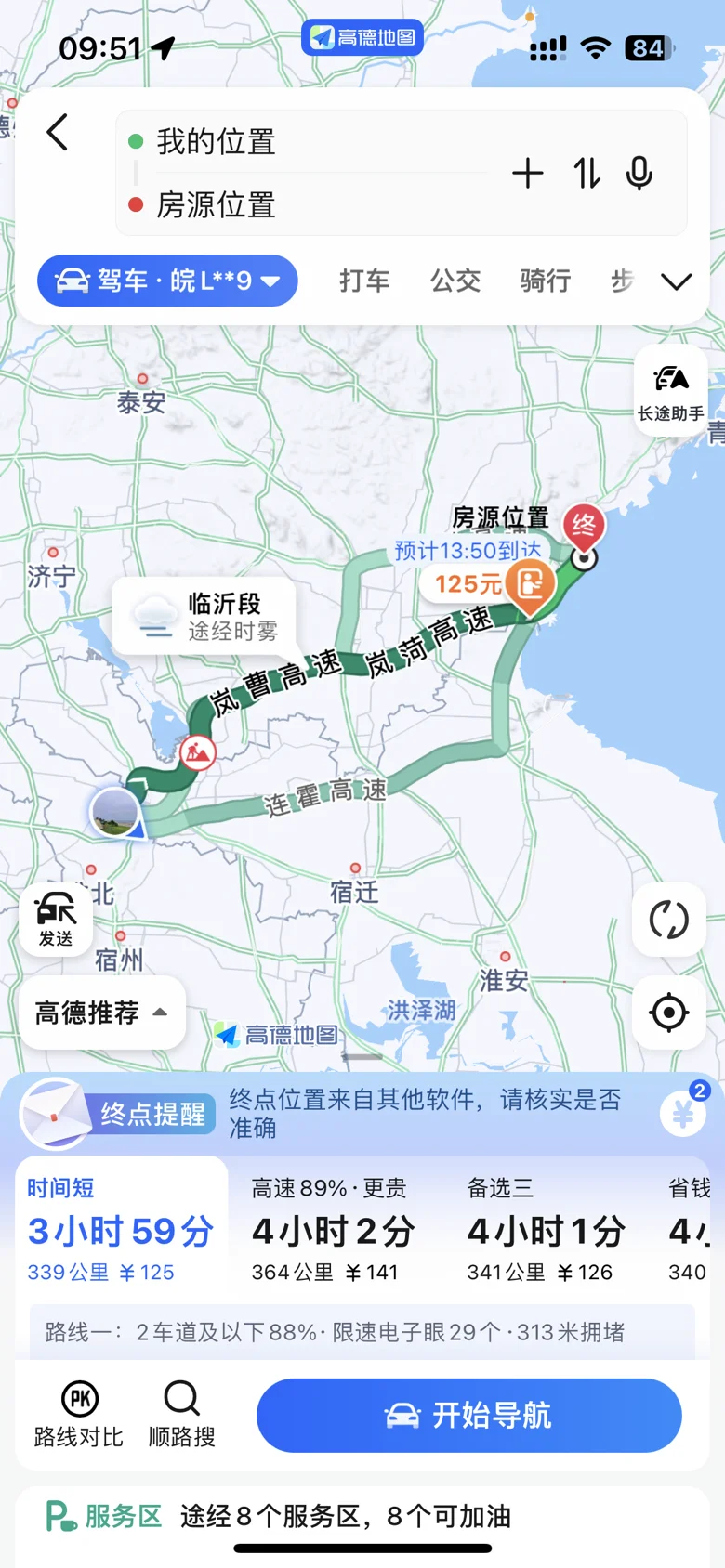725x1568 pixels.
Task: Send the route to car via 发送
Action: click(x=56, y=919)
